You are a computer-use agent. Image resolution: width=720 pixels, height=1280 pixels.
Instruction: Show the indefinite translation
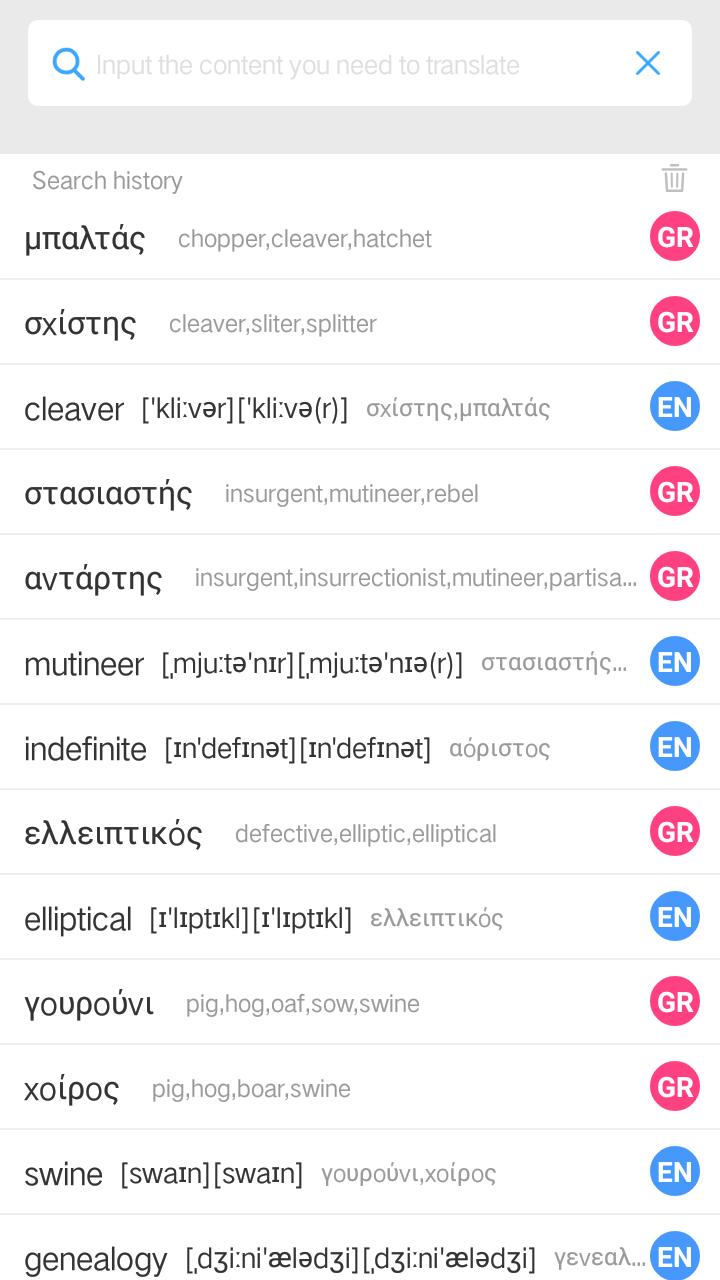pos(300,748)
